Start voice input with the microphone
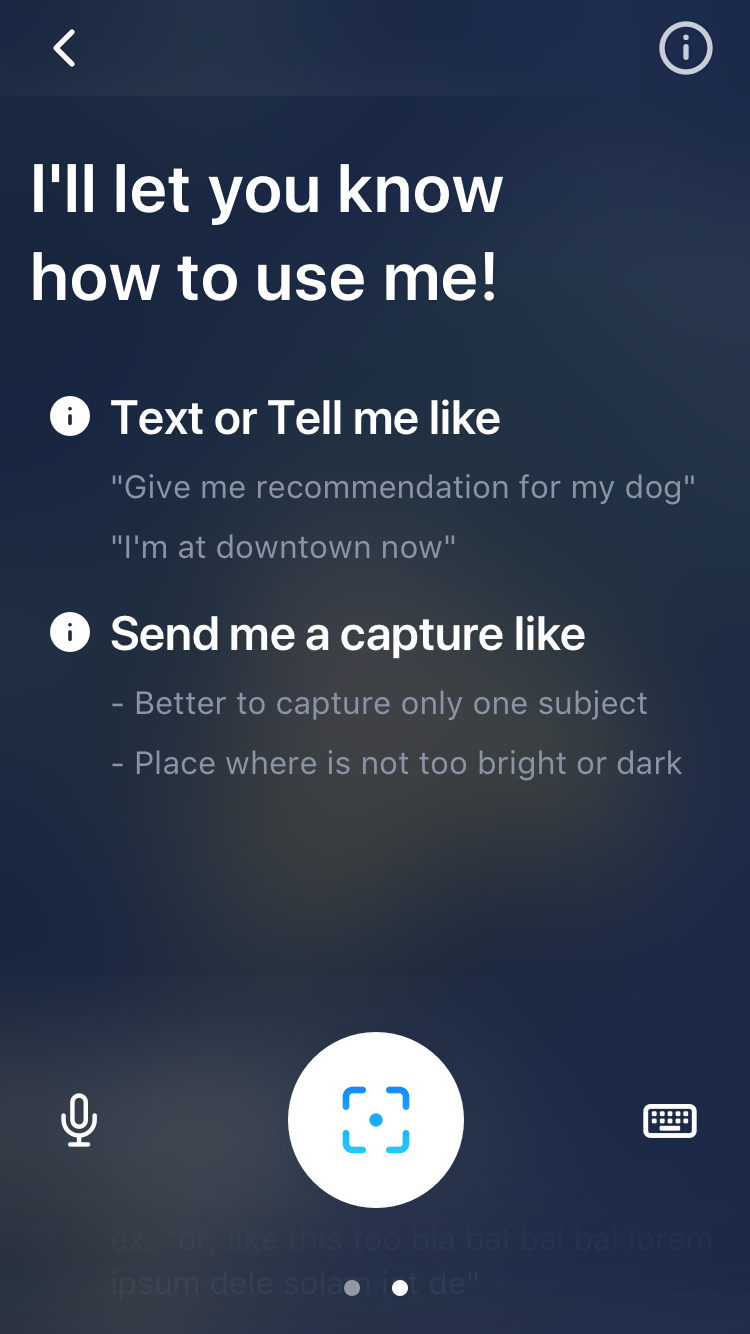Image resolution: width=750 pixels, height=1334 pixels. pyautogui.click(x=79, y=1120)
